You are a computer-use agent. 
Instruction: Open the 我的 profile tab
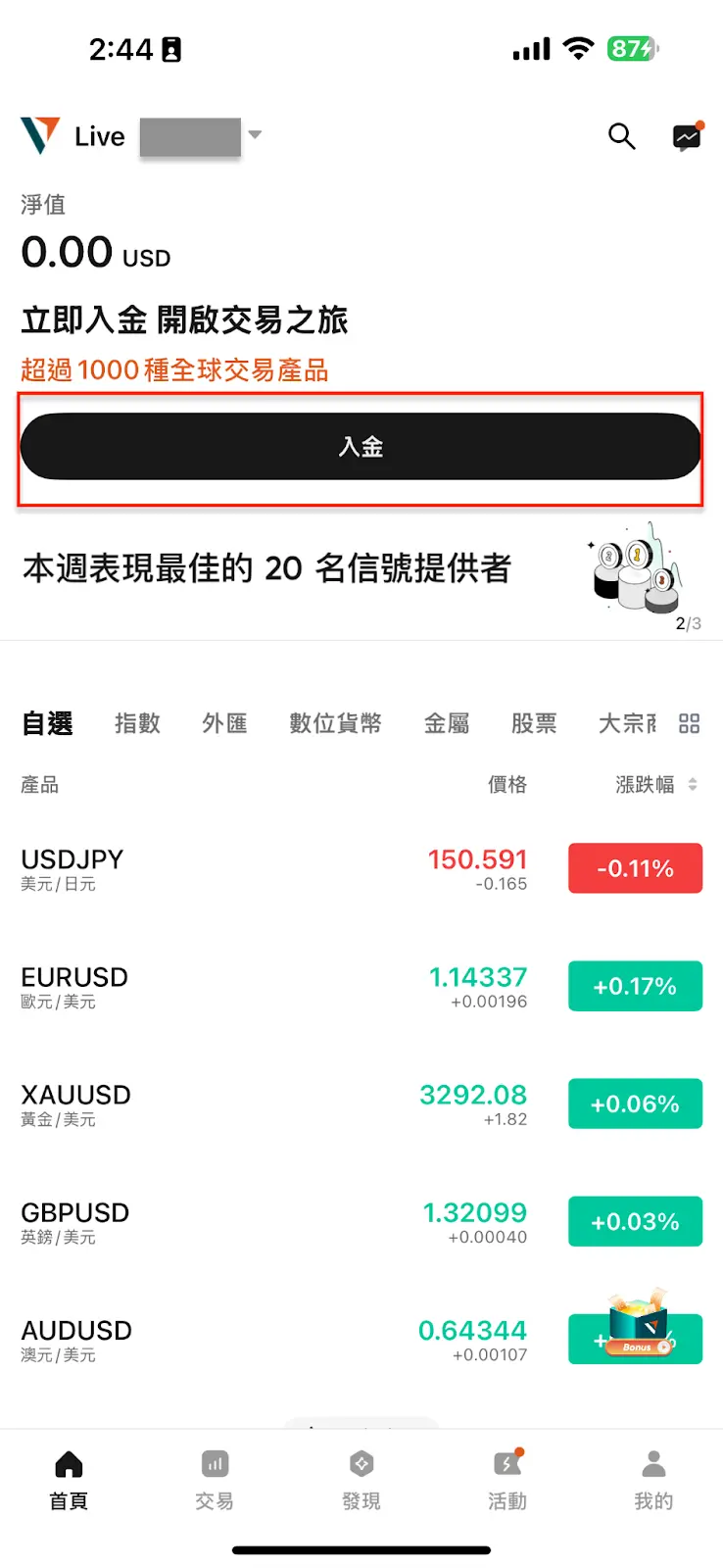(653, 1479)
